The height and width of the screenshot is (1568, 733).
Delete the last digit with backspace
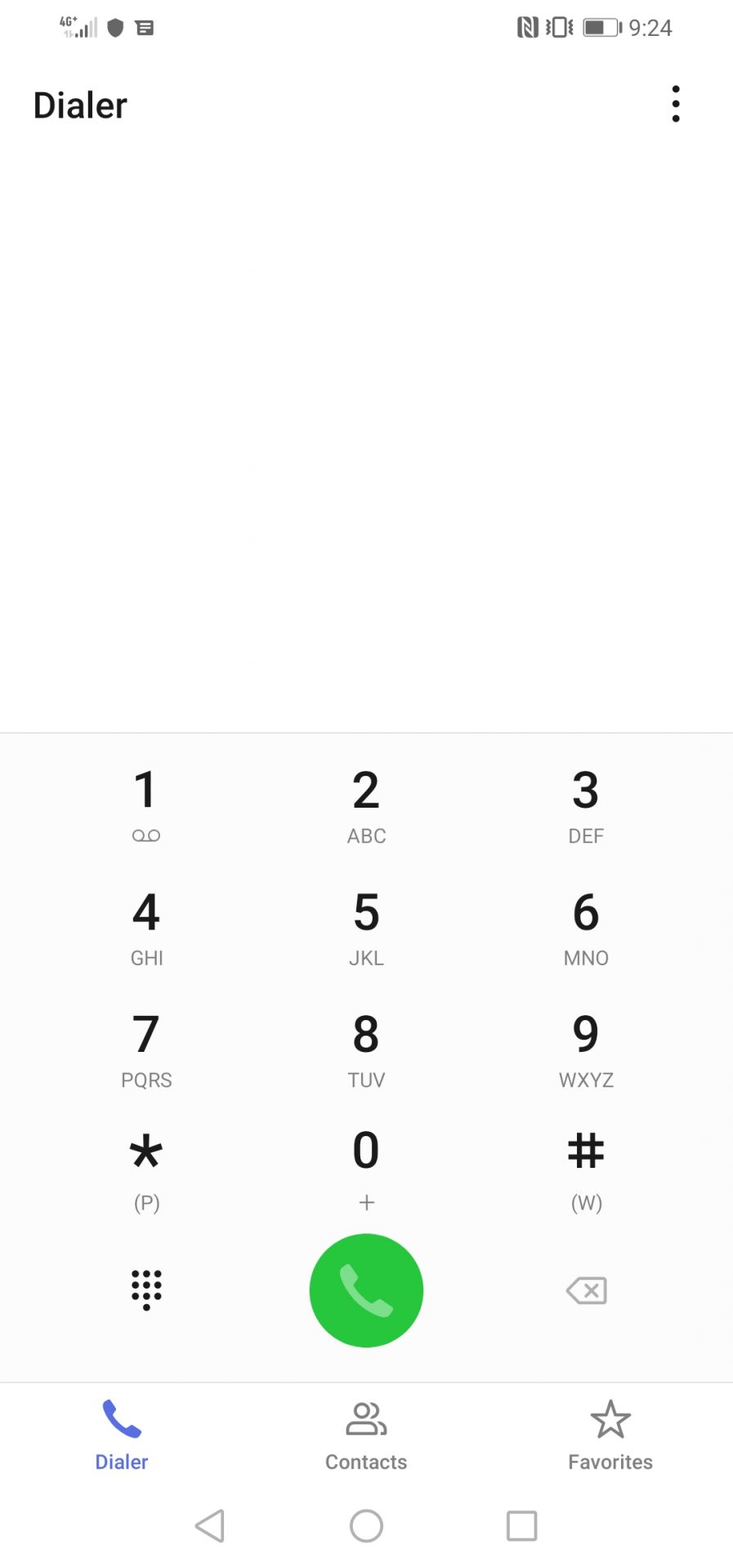coord(586,1290)
